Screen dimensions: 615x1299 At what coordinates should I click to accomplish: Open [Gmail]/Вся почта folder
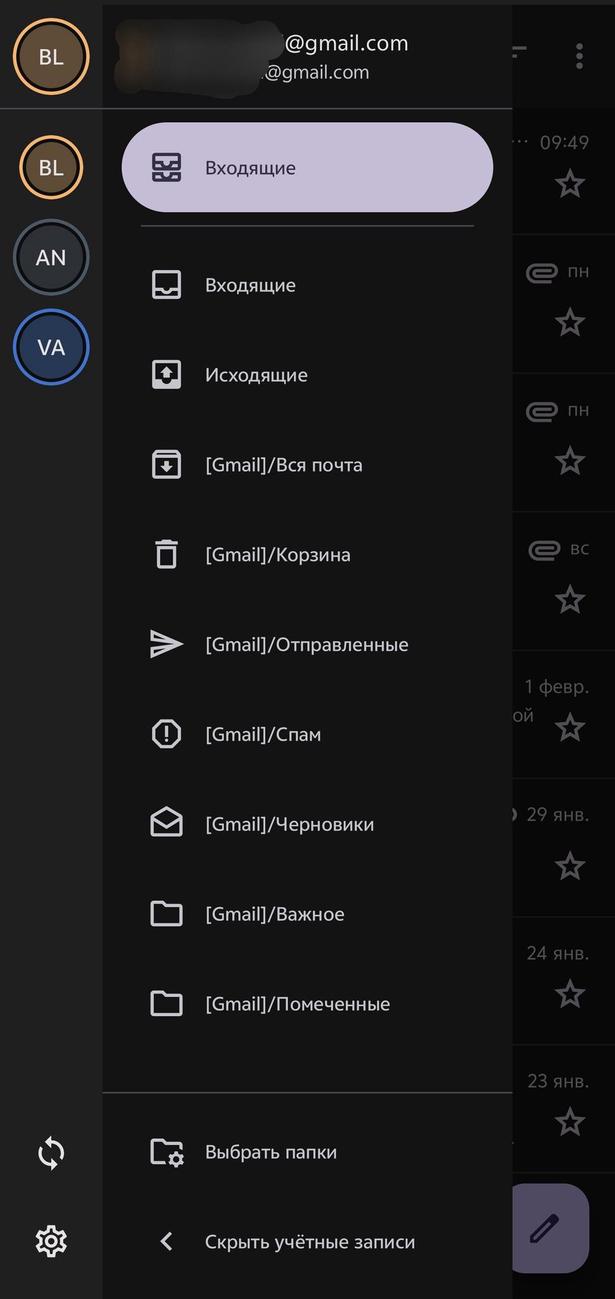pyautogui.click(x=307, y=465)
